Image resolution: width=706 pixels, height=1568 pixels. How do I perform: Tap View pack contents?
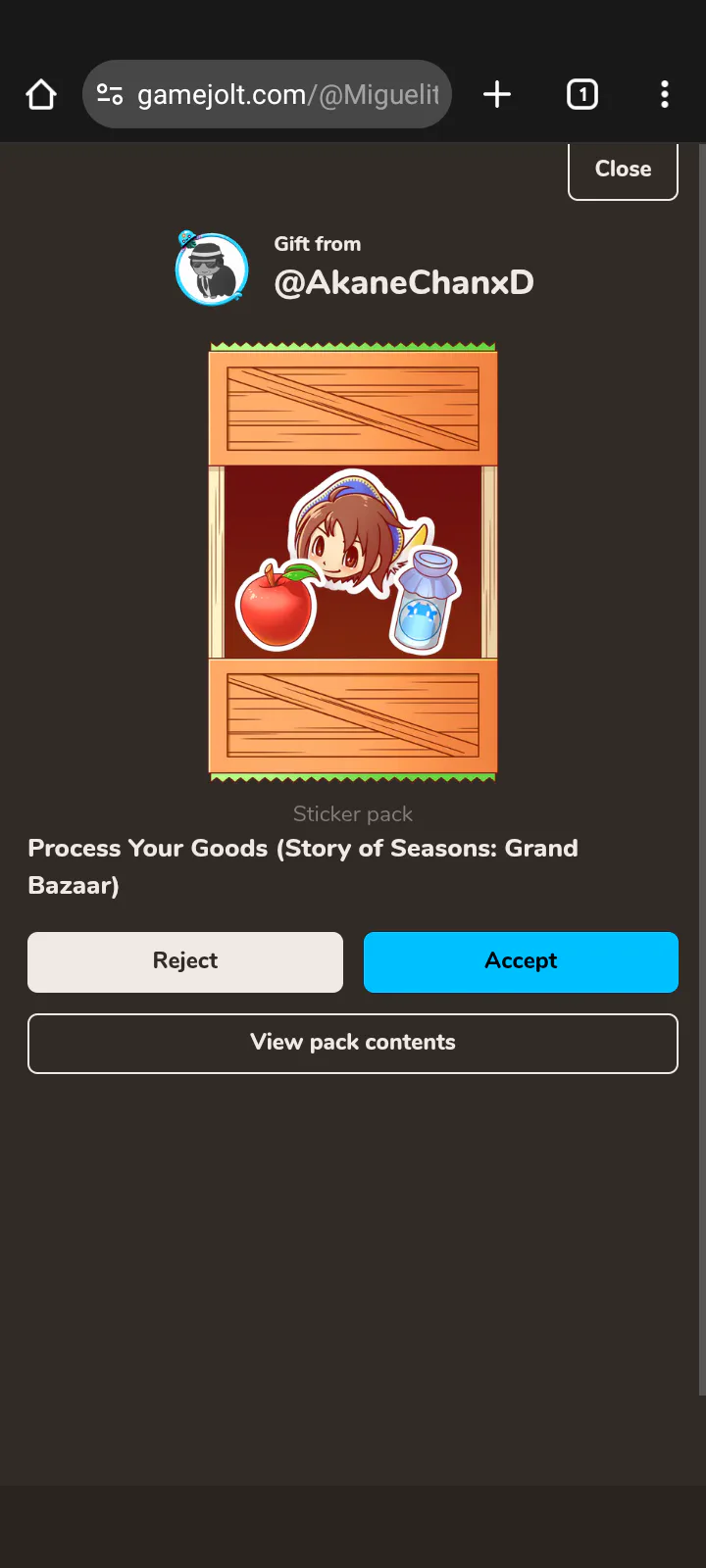(353, 1043)
